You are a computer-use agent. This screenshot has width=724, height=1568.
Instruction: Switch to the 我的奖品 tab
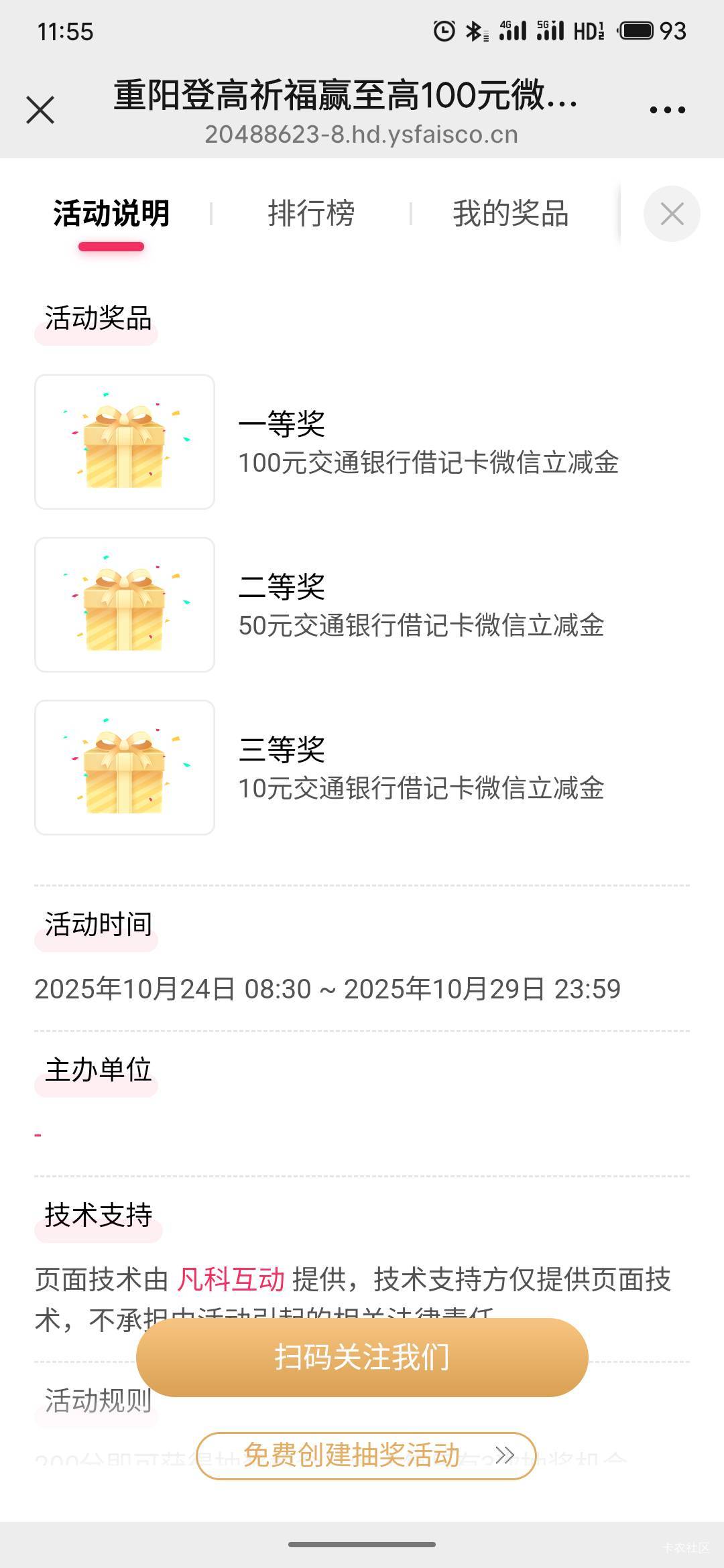pyautogui.click(x=510, y=214)
